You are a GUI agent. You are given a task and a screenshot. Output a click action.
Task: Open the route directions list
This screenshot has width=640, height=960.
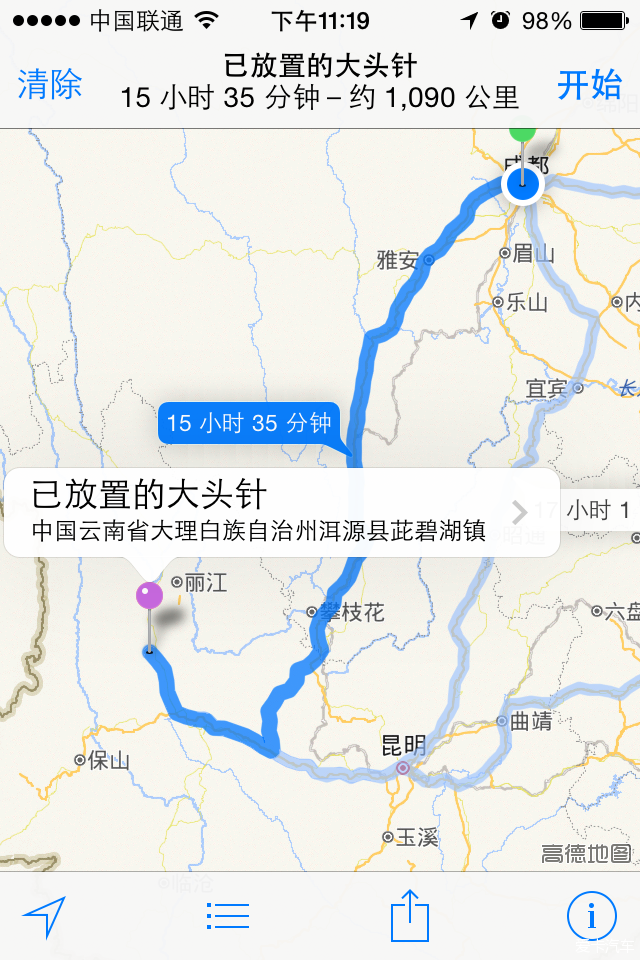coord(227,915)
